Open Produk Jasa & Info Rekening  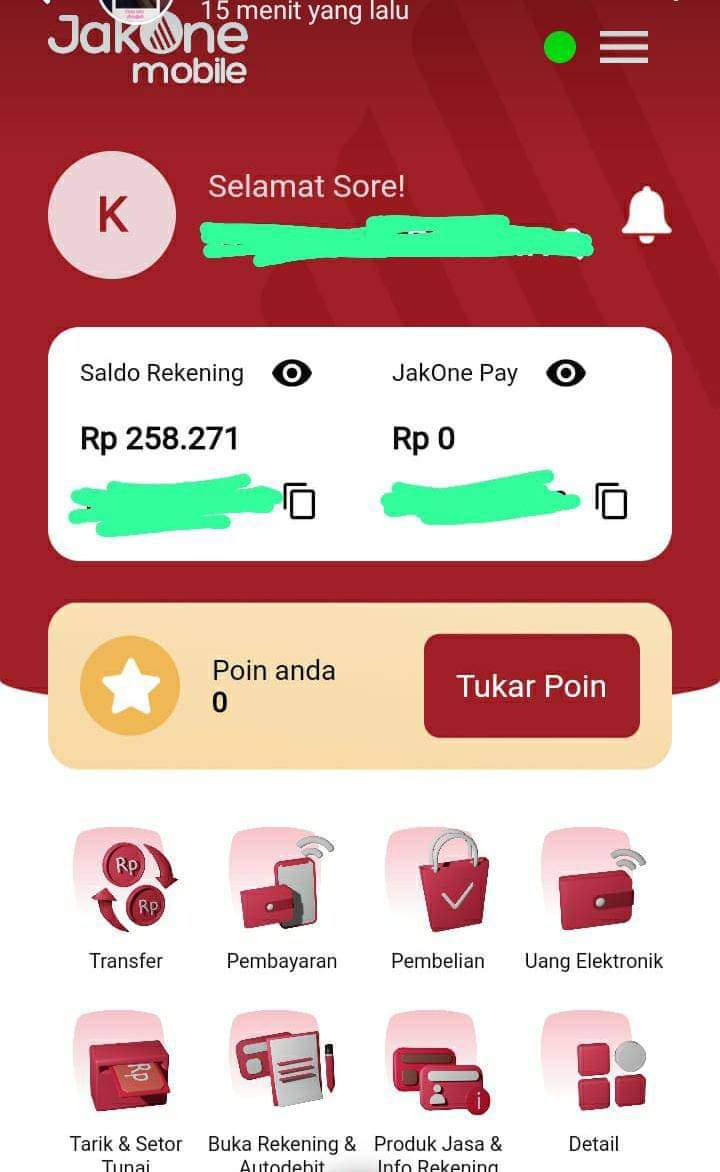point(438,1090)
